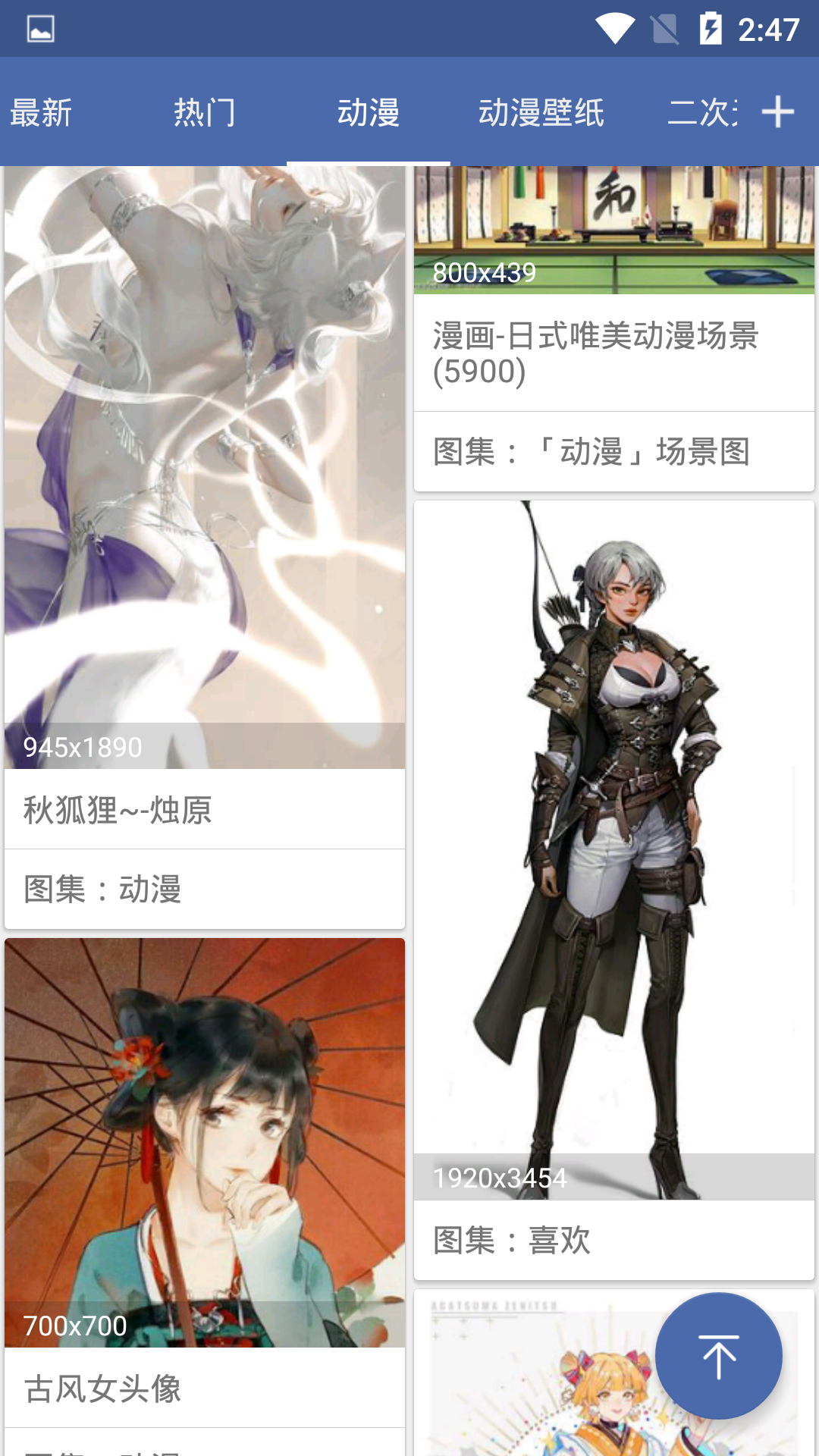Open the 动漫壁纸 tab
Viewport: 819px width, 1456px height.
(541, 112)
